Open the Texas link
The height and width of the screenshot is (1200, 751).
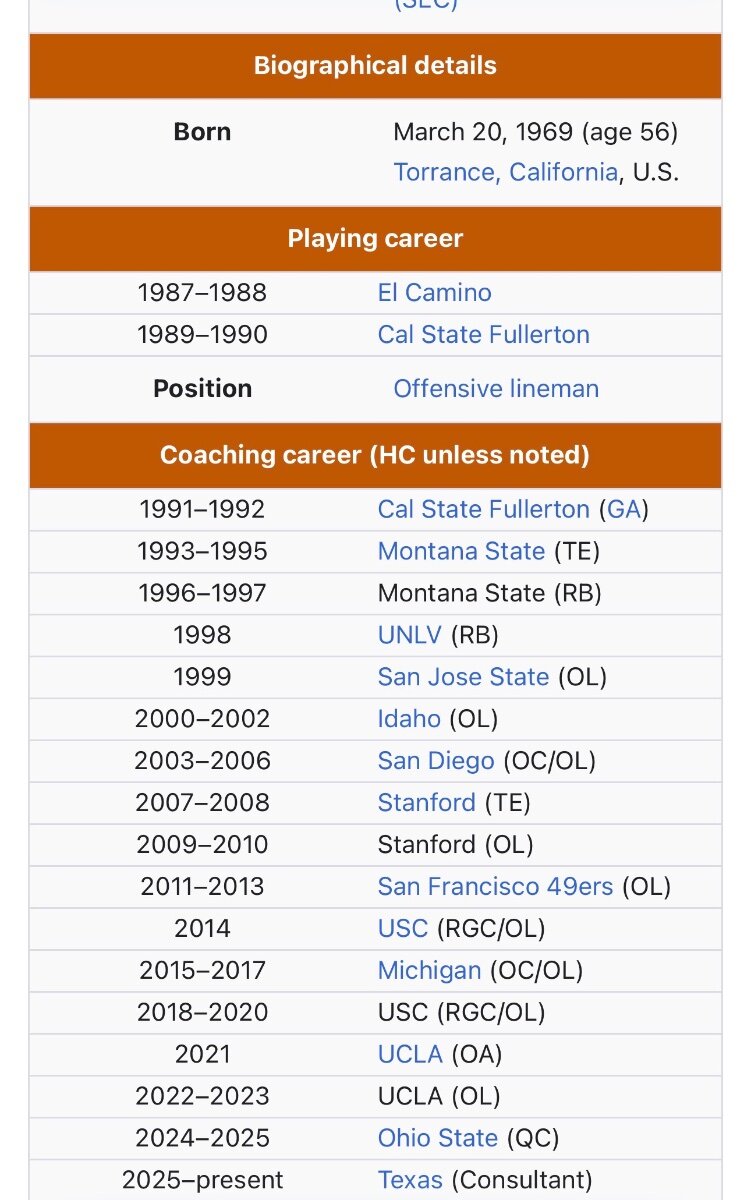coord(410,1180)
